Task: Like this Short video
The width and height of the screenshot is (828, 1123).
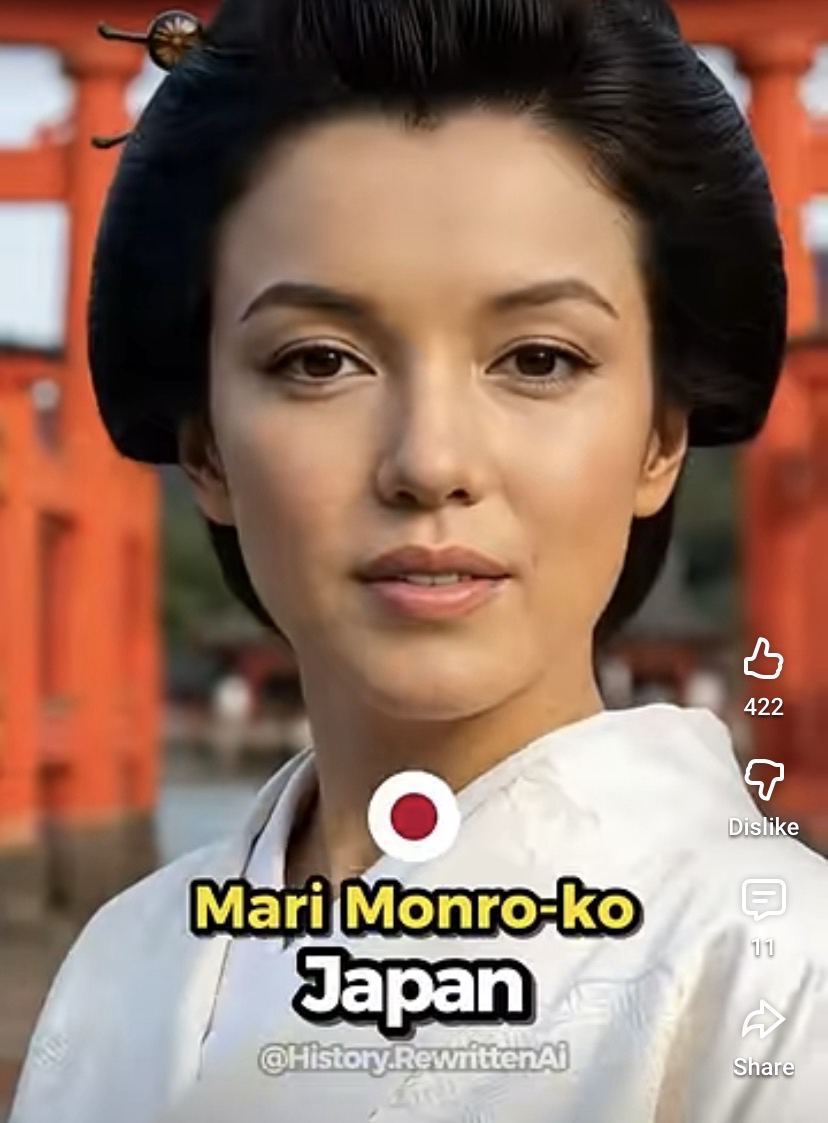Action: coord(763,659)
